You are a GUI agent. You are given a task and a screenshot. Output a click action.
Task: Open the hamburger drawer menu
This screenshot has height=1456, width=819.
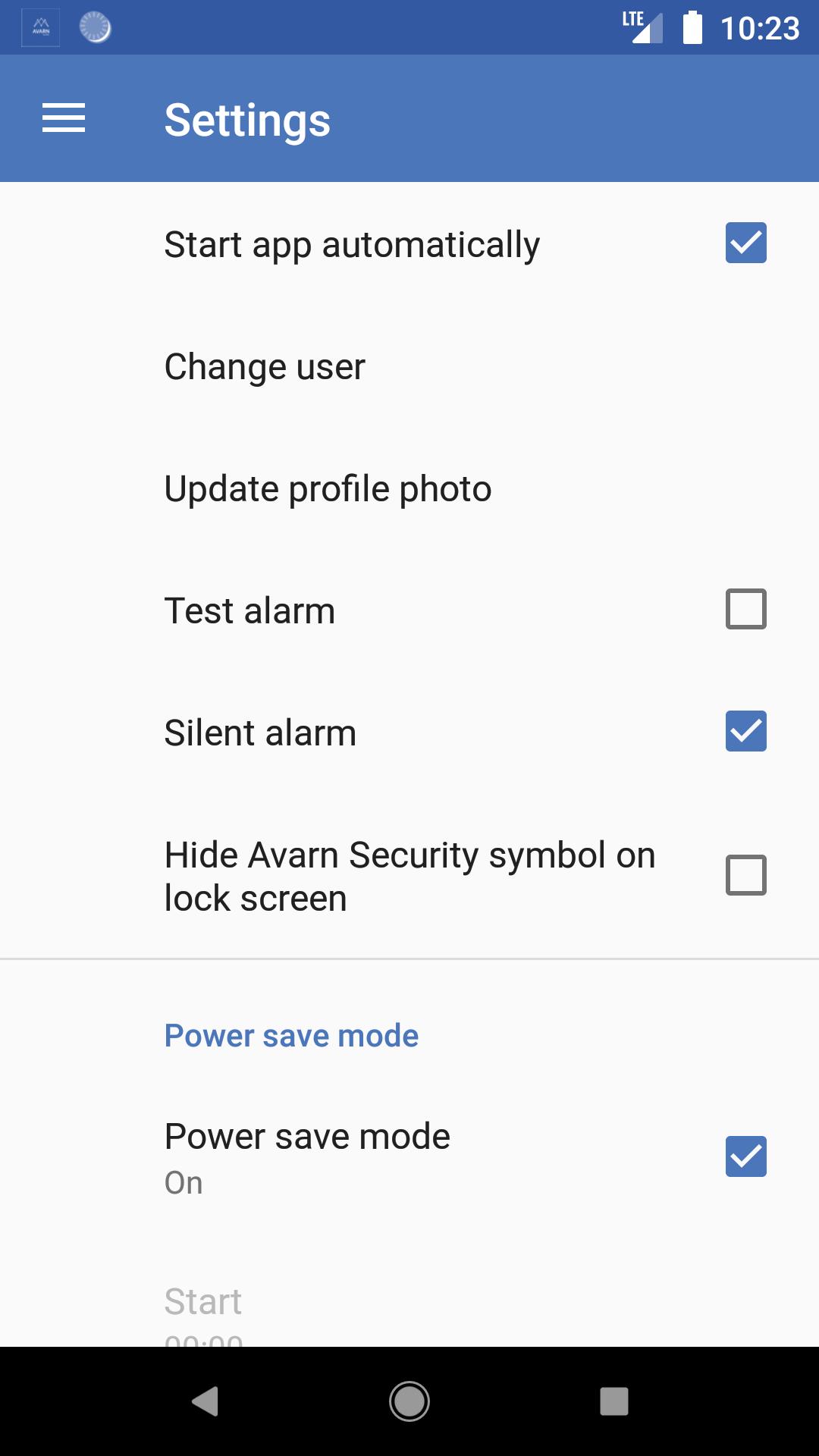[64, 118]
